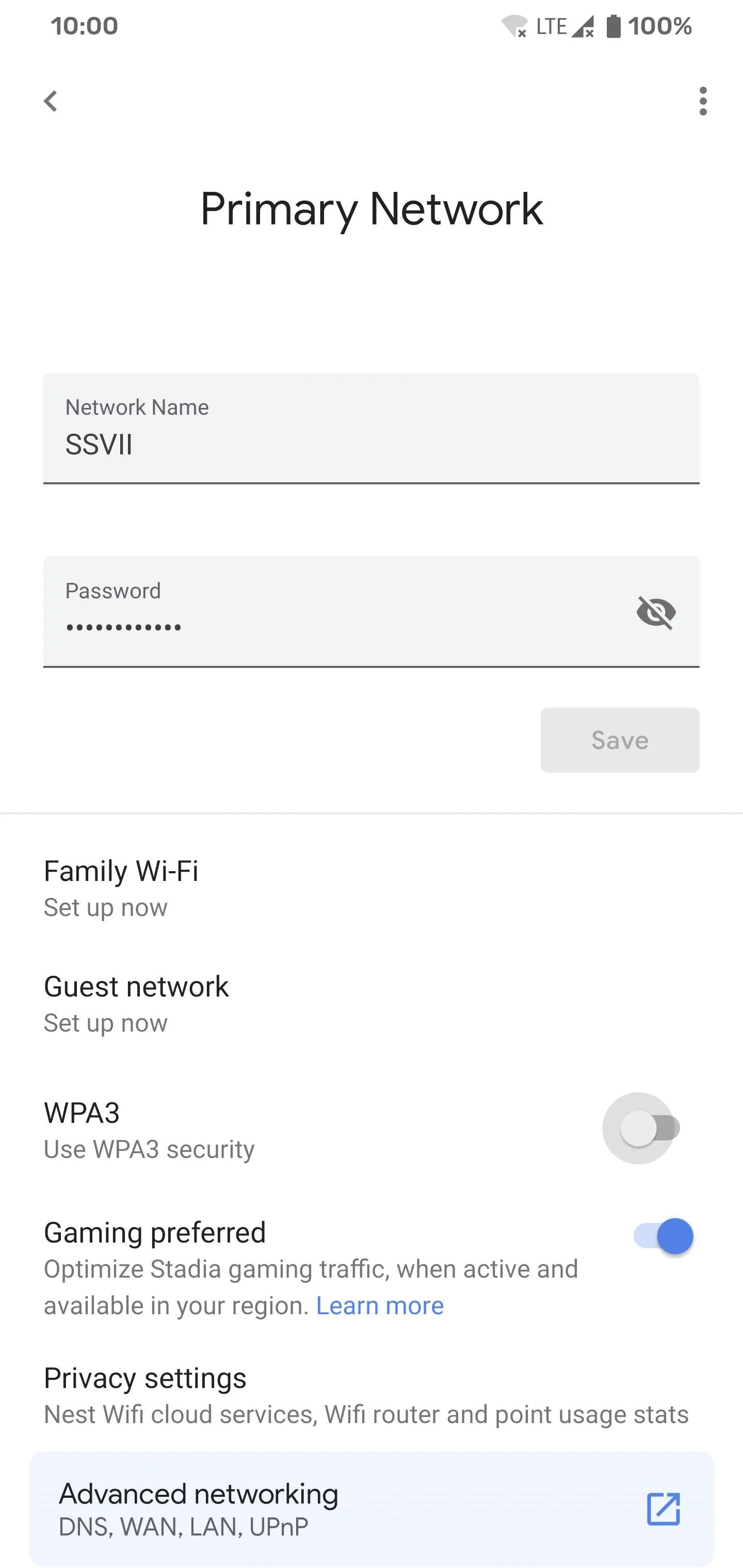Follow the Learn more link
The width and height of the screenshot is (743, 1568).
[x=379, y=1305]
